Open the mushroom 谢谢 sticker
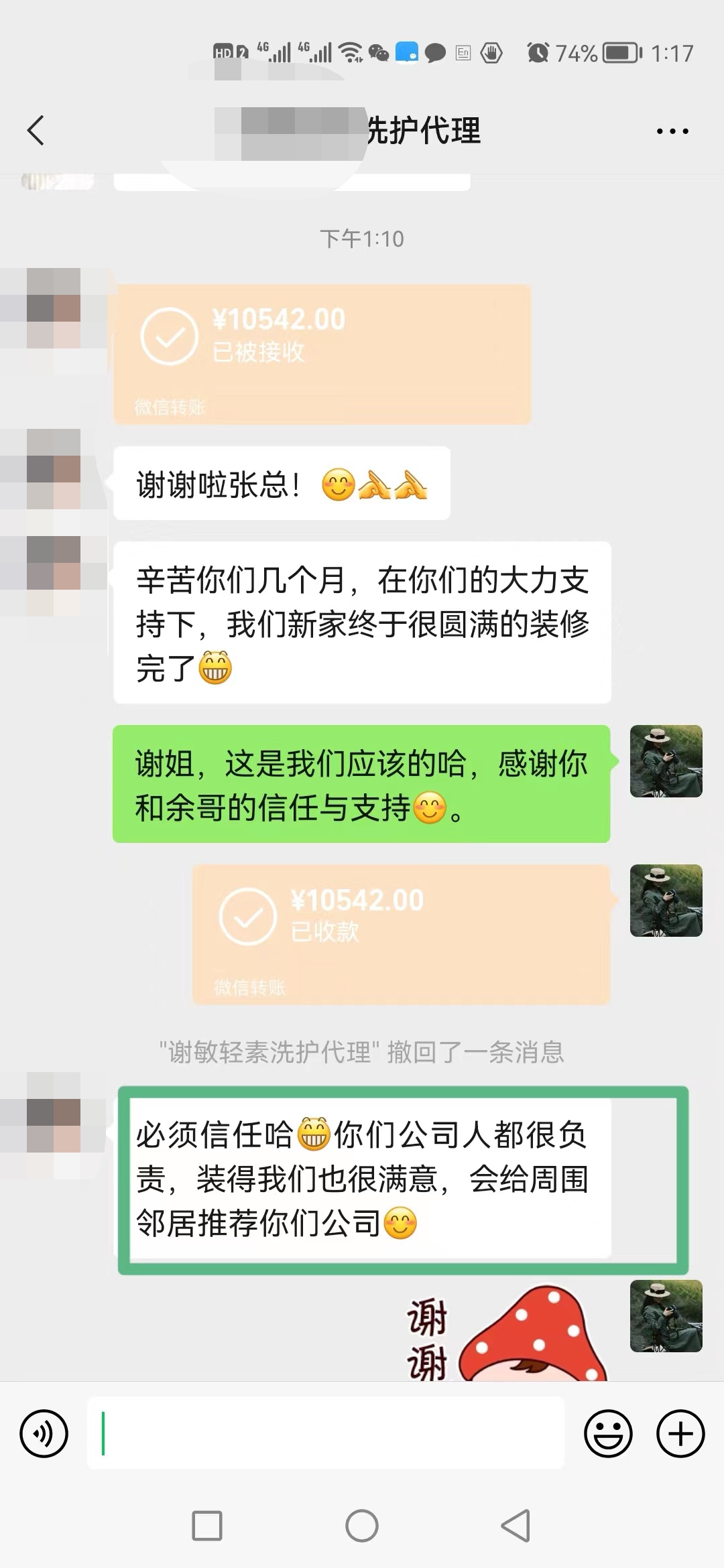Viewport: 724px width, 1568px height. click(x=509, y=1333)
